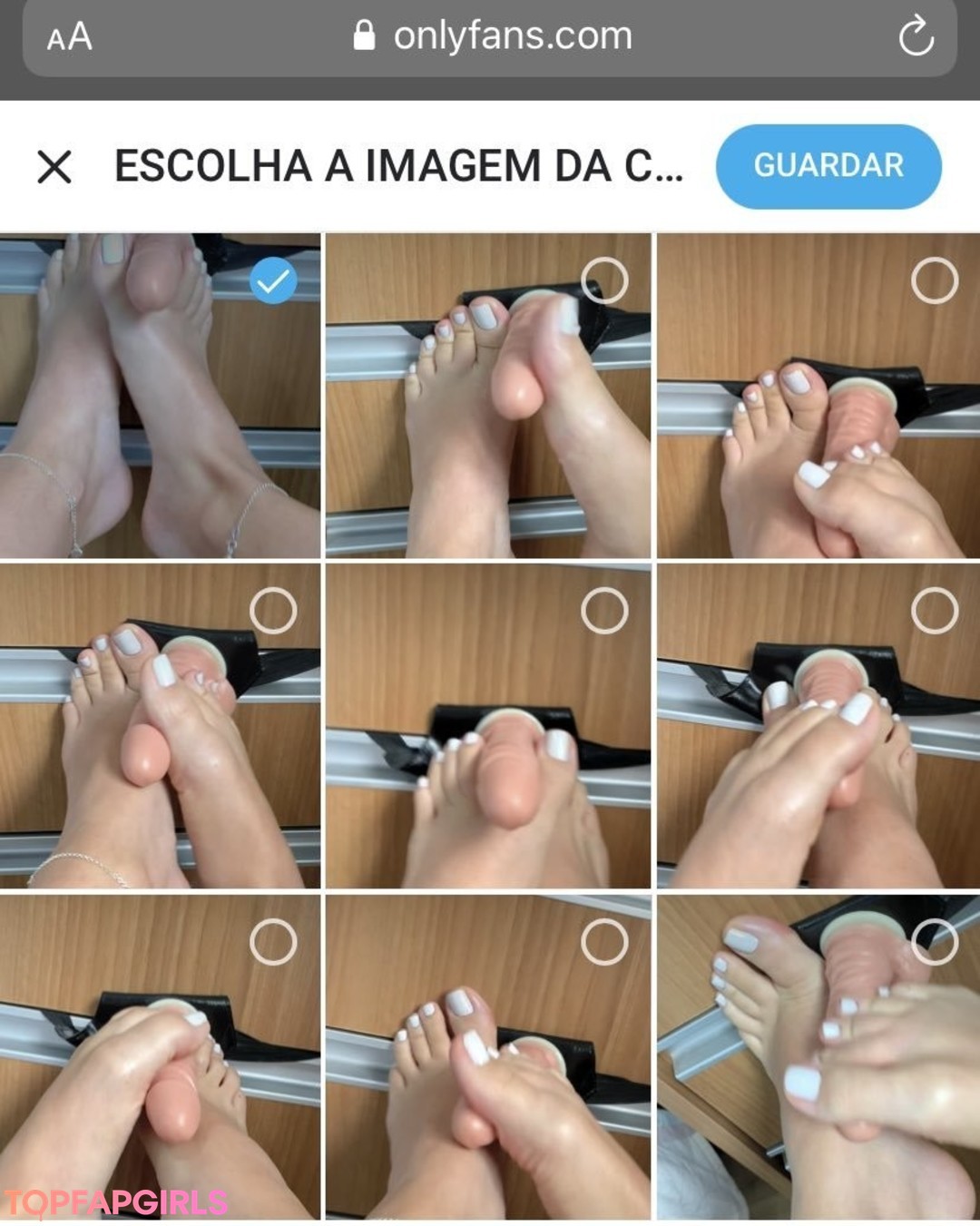This screenshot has width=980, height=1226.
Task: Select the last image in the grid
Action: 935,941
